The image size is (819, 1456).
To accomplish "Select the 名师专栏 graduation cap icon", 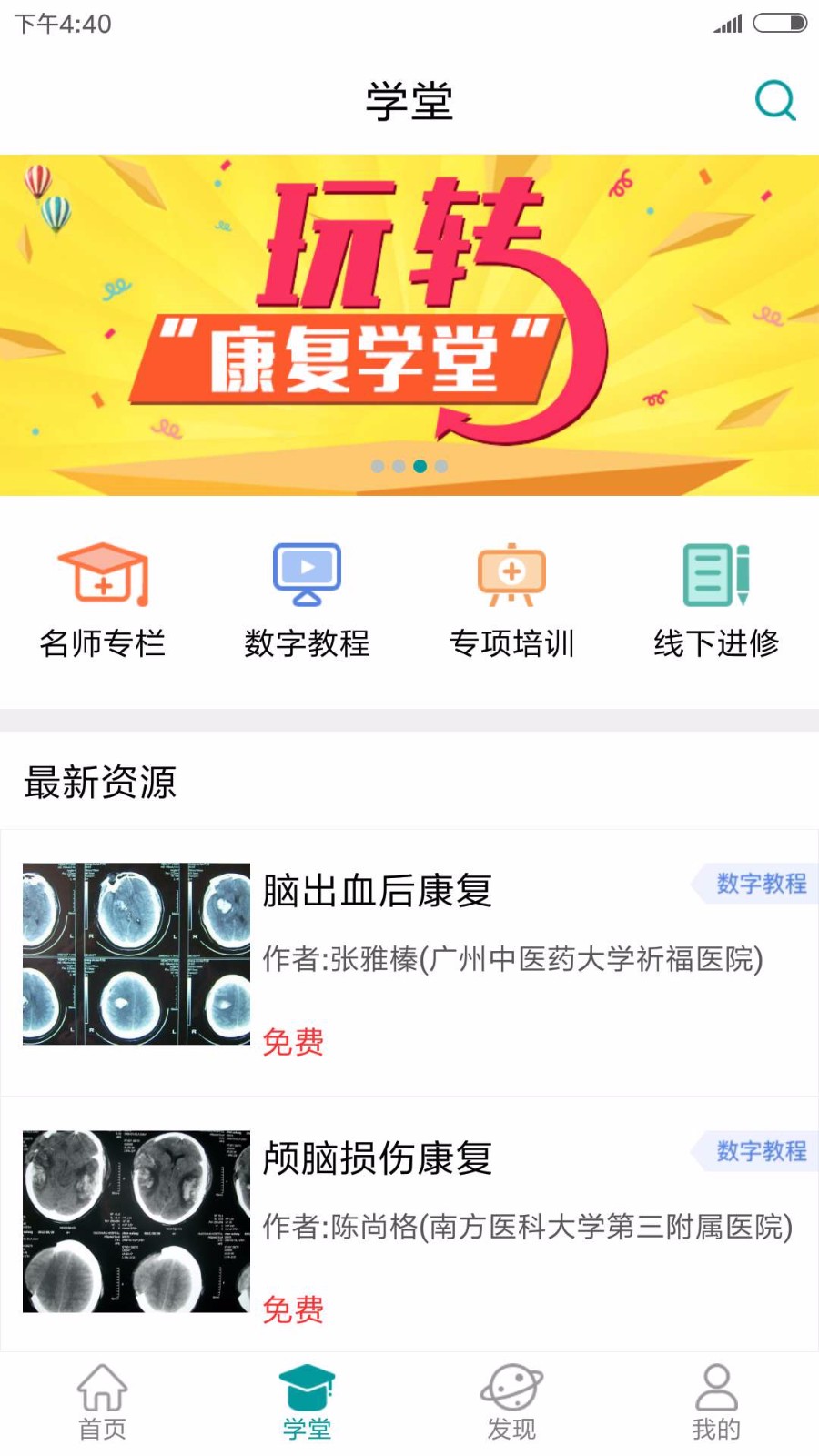I will click(100, 573).
